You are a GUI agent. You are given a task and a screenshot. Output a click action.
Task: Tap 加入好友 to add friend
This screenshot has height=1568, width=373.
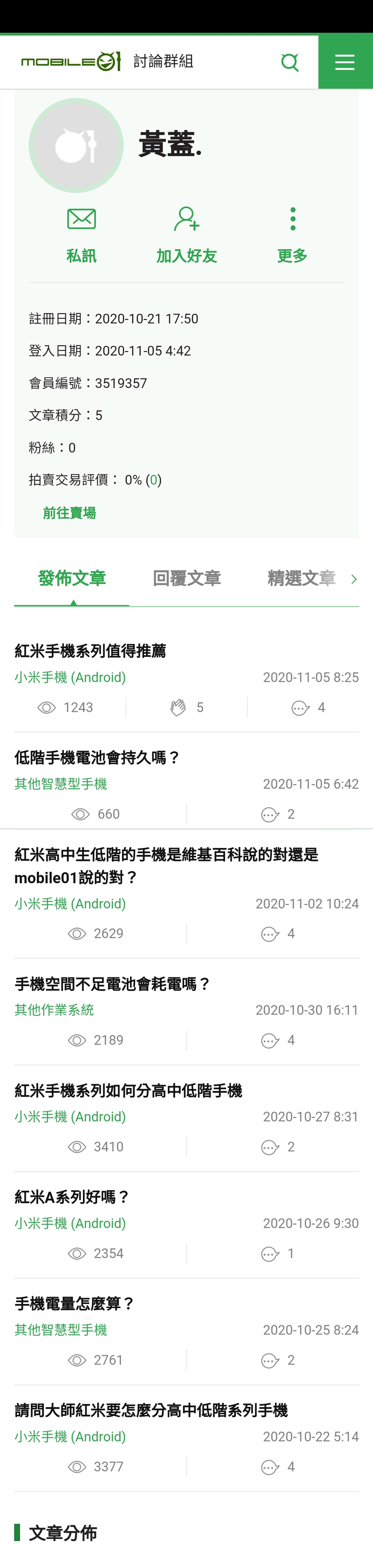[x=187, y=235]
